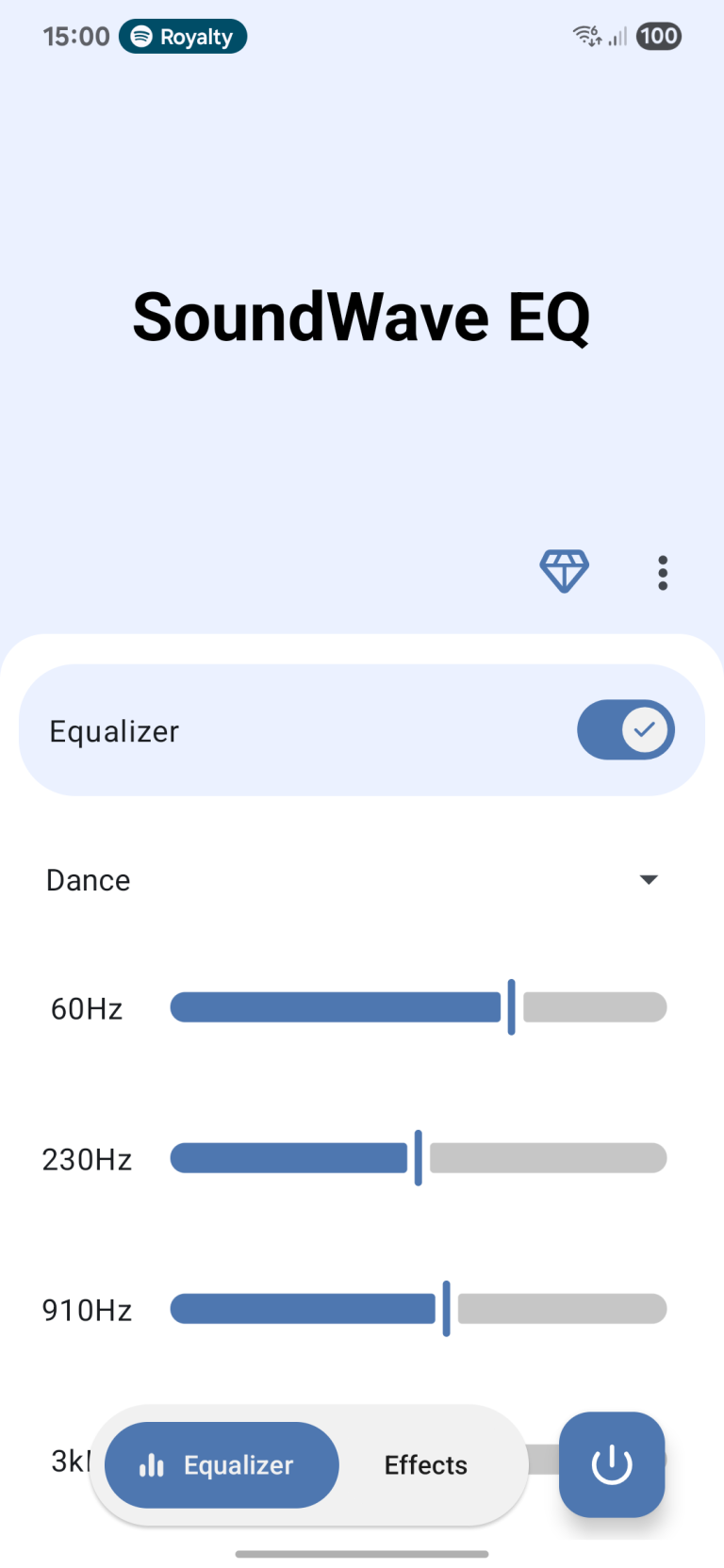
Task: Open the three-dot overflow menu
Action: click(x=663, y=573)
